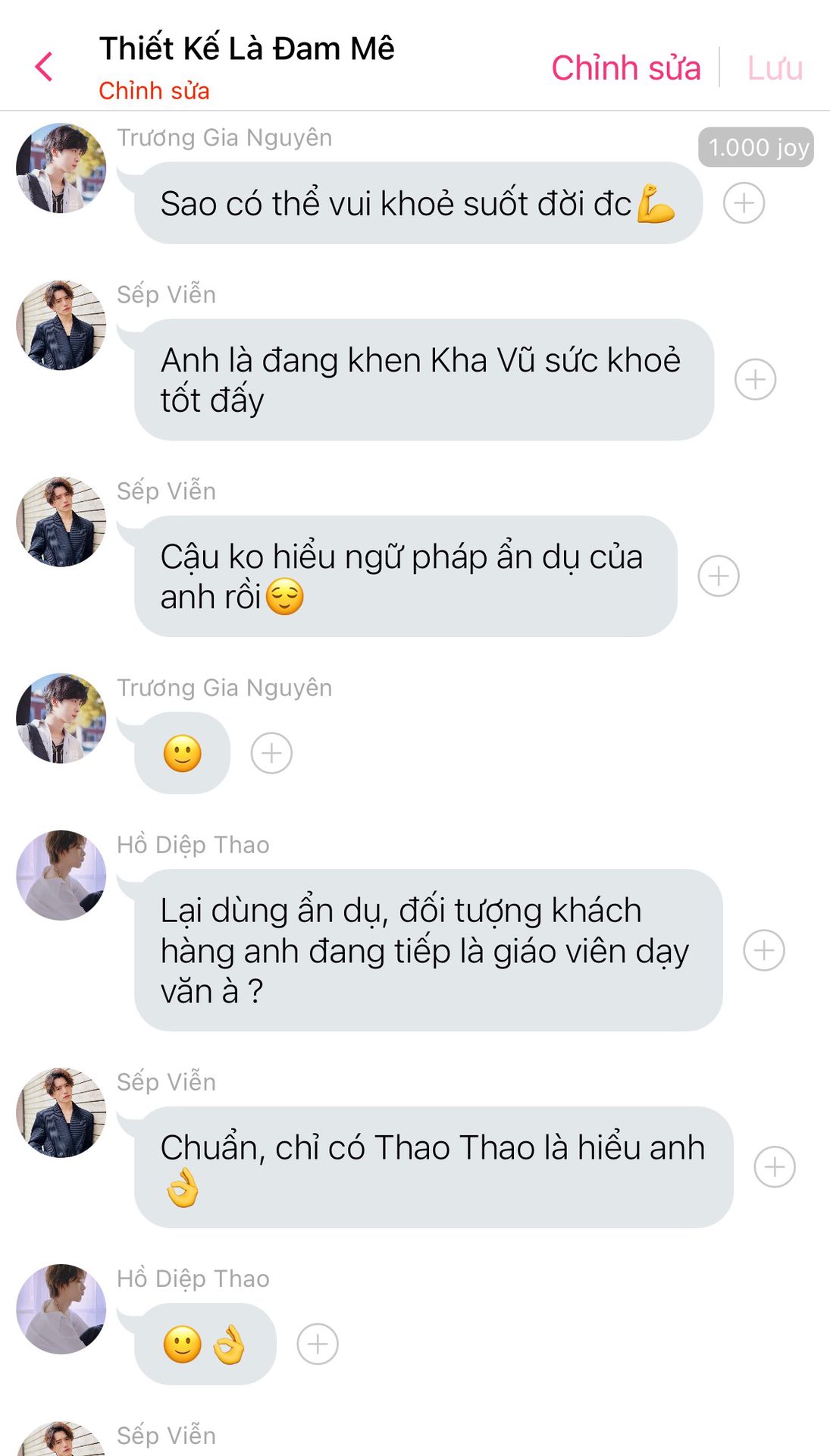Tap the 1.000 joy badge
The width and height of the screenshot is (830, 1456).
756,147
